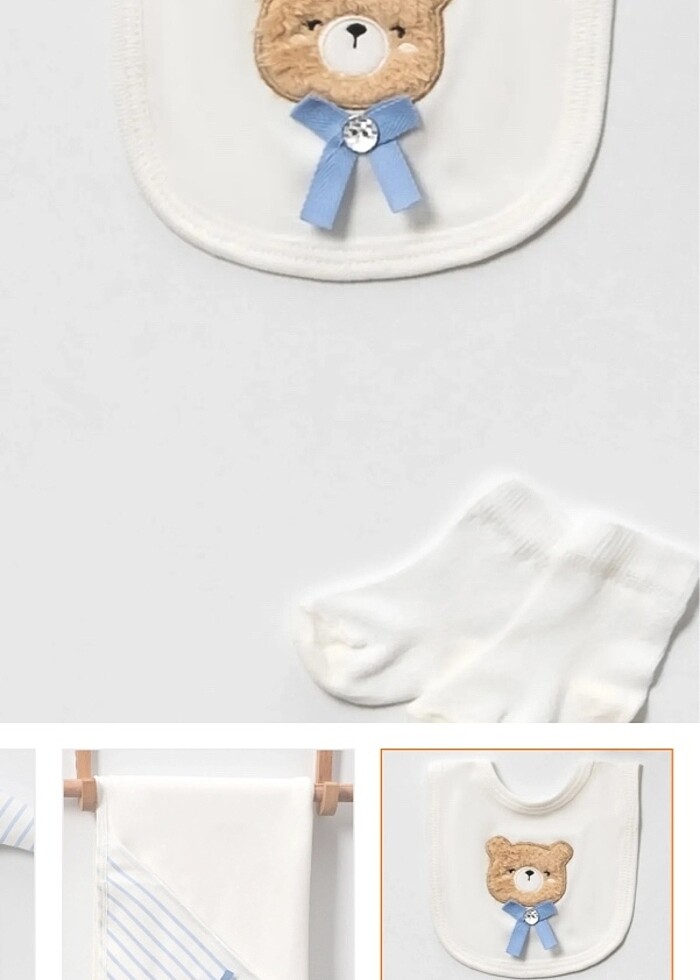Select the teddy bear bib thumbnail
This screenshot has height=980, width=700.
pyautogui.click(x=527, y=865)
